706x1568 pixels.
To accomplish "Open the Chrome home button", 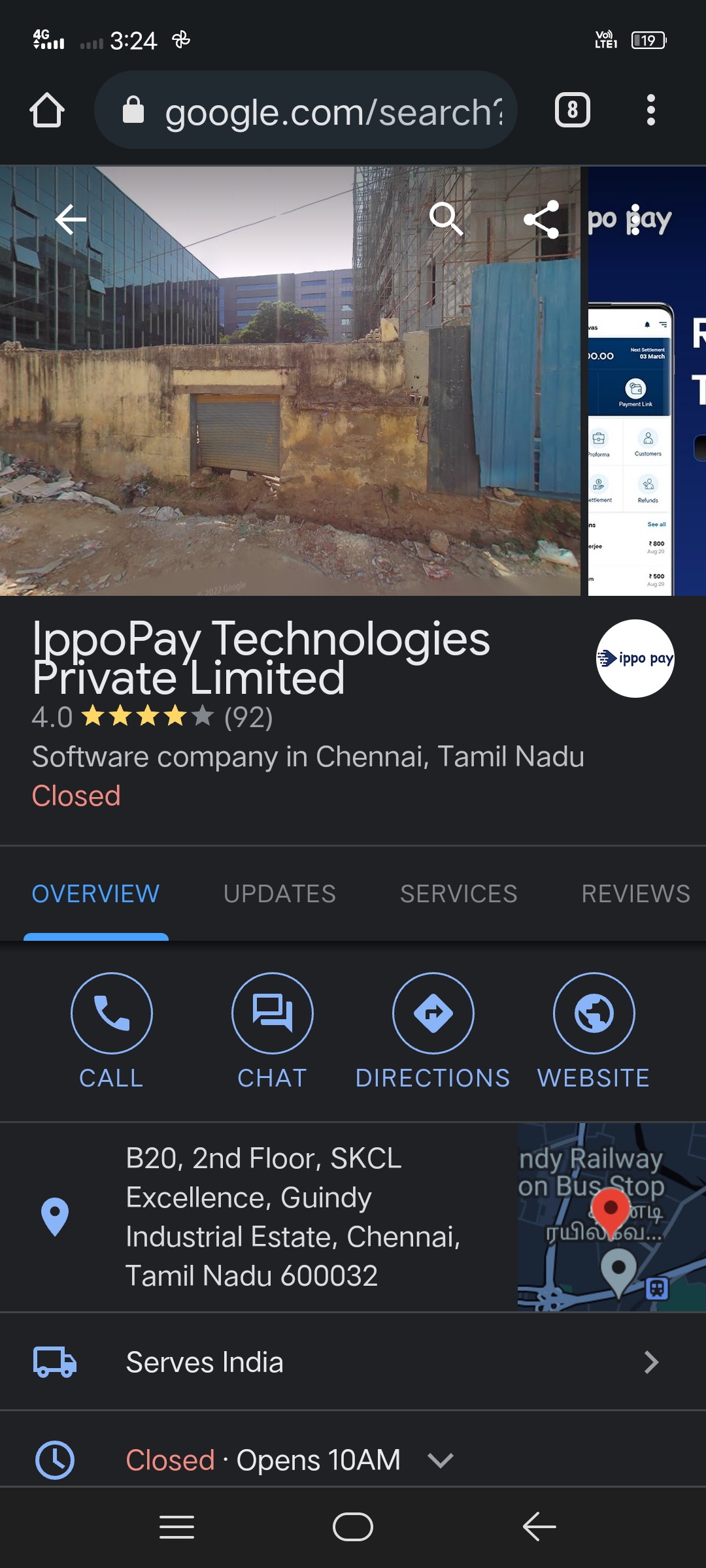I will [x=47, y=110].
